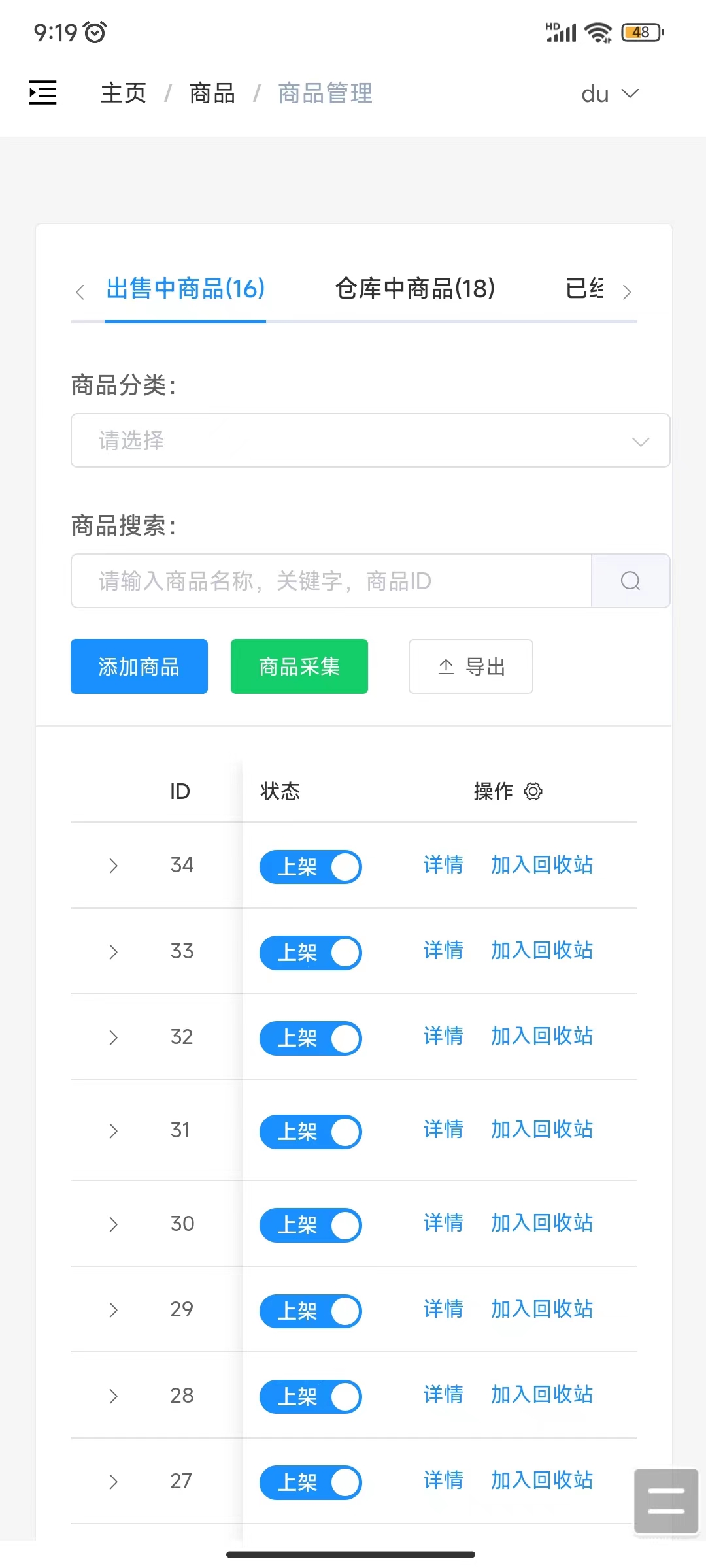
Task: Toggle 上架 switch for product 33
Action: (311, 953)
